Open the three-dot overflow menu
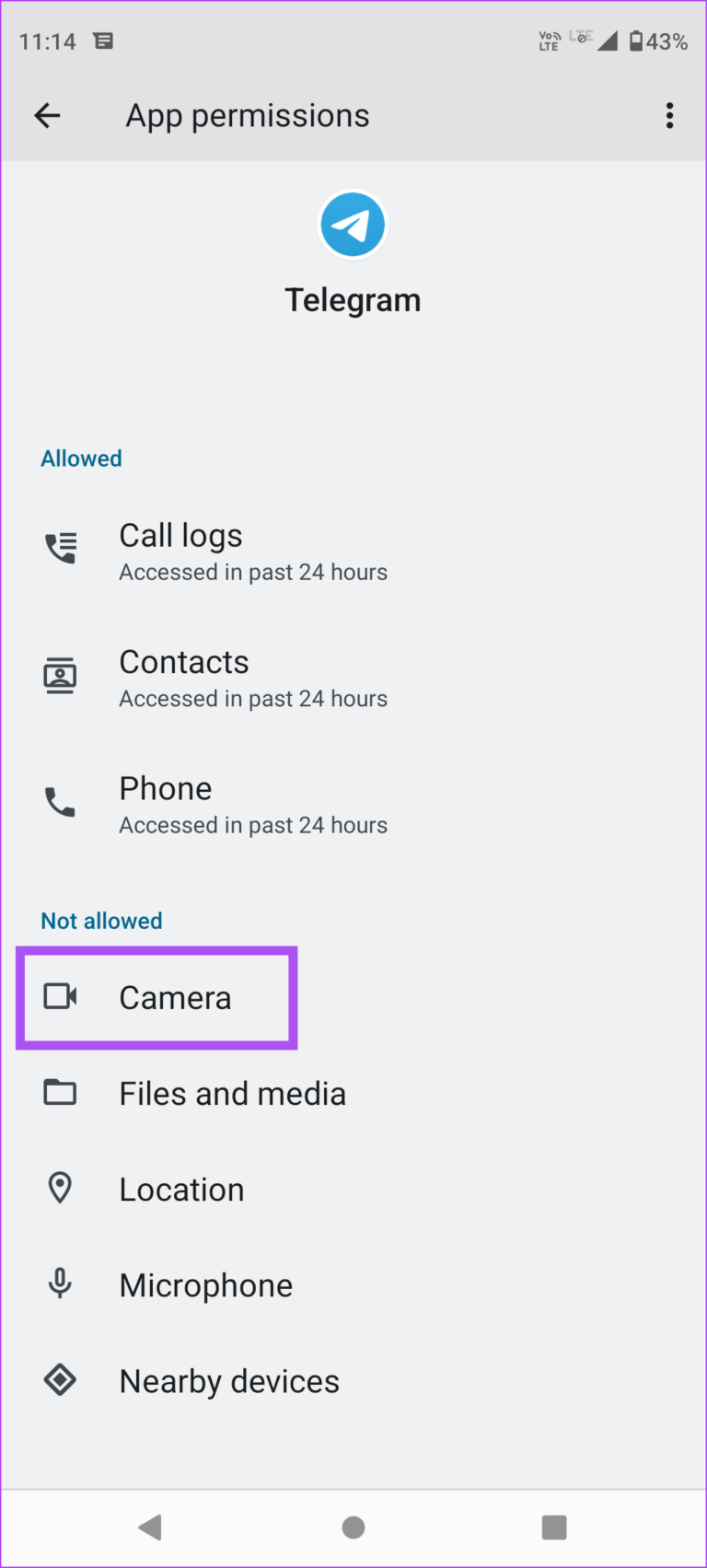This screenshot has width=707, height=1568. pyautogui.click(x=669, y=115)
